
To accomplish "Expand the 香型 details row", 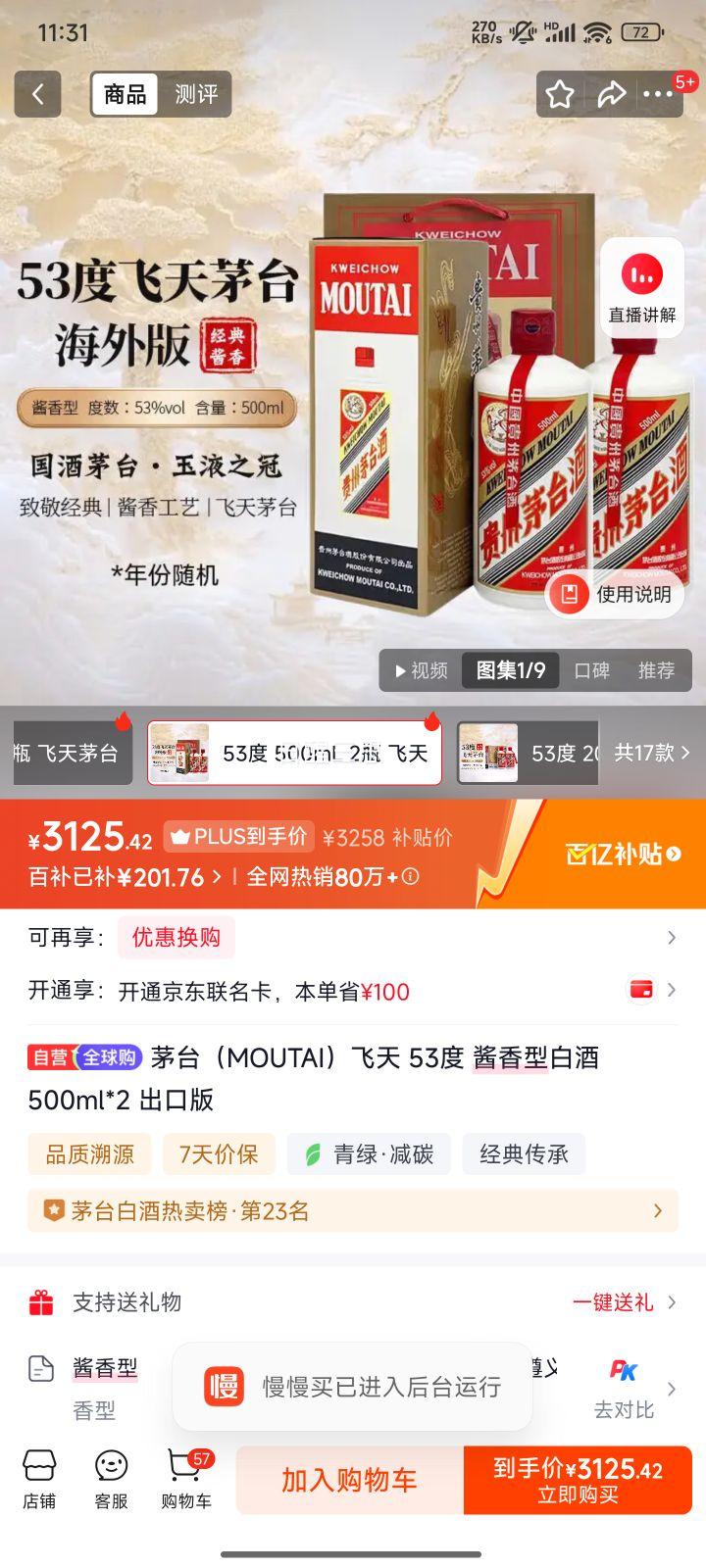I will point(93,1389).
